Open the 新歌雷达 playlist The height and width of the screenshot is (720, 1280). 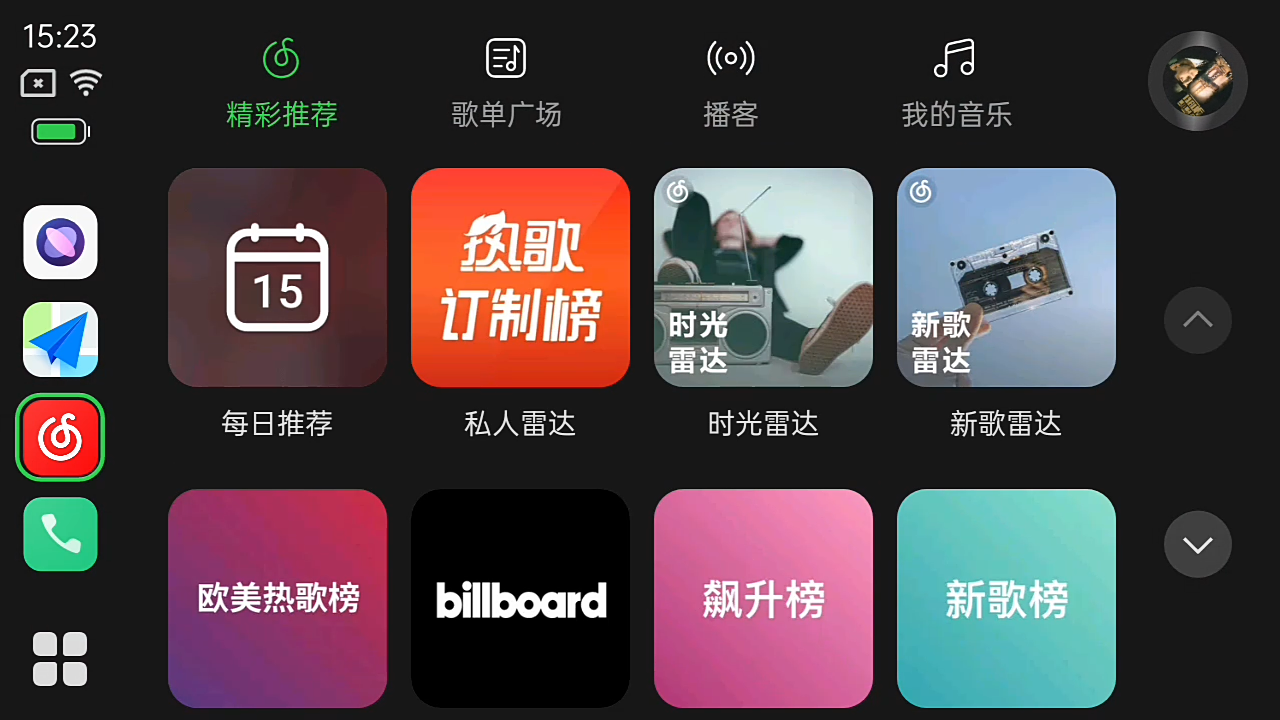(1006, 278)
